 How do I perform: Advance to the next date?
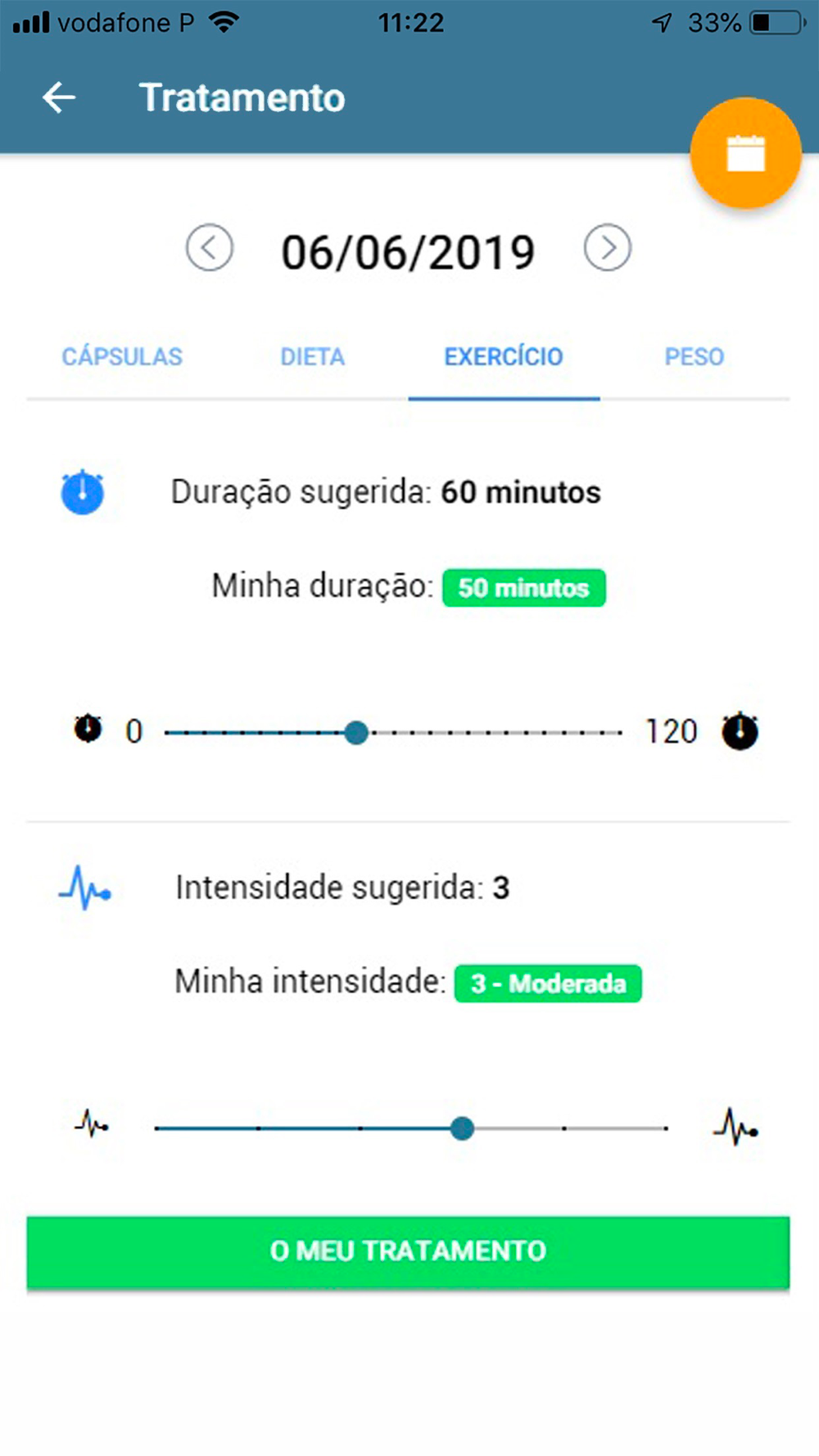pyautogui.click(x=607, y=247)
